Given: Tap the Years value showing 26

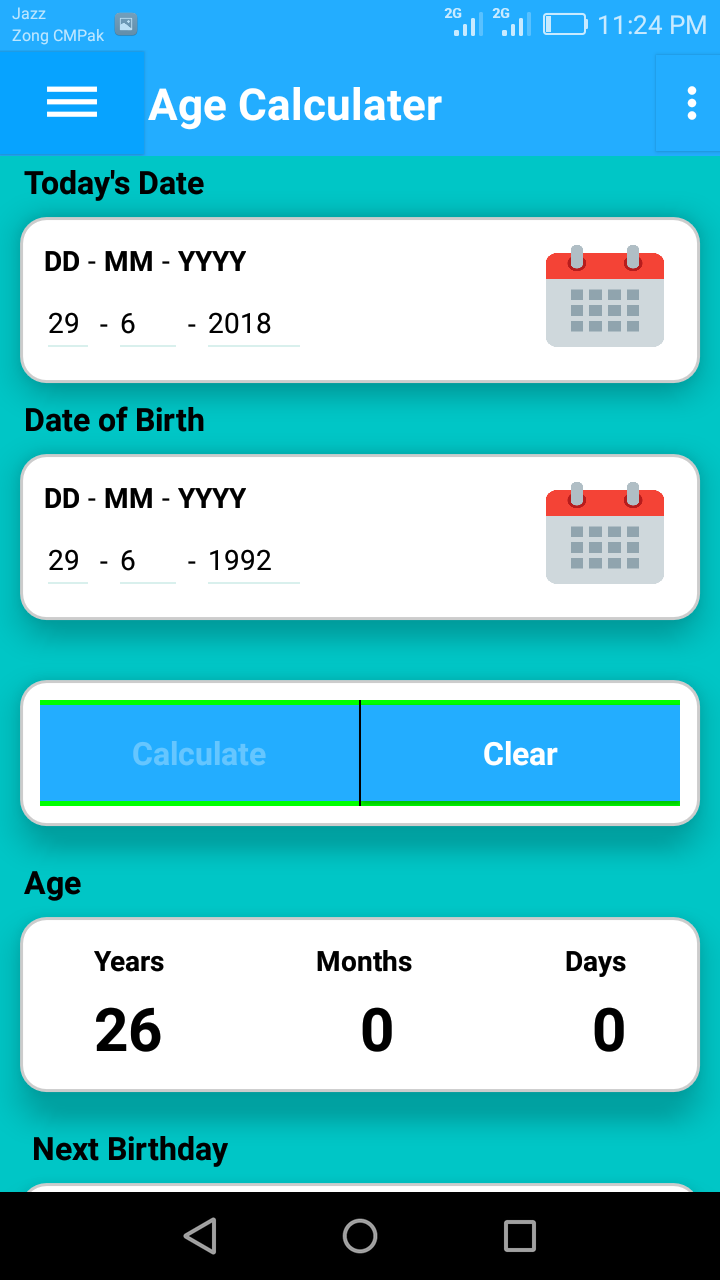Looking at the screenshot, I should pos(128,1030).
